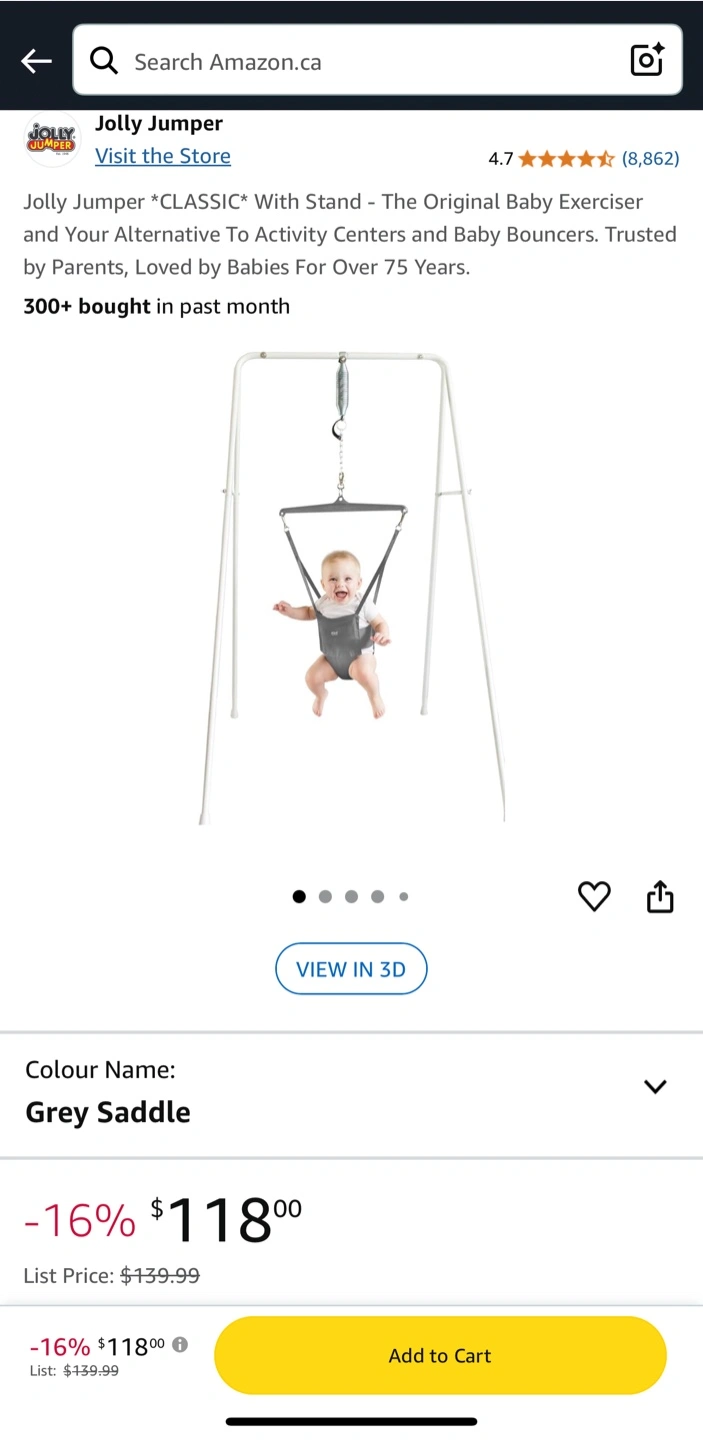Share this product listing

point(660,897)
